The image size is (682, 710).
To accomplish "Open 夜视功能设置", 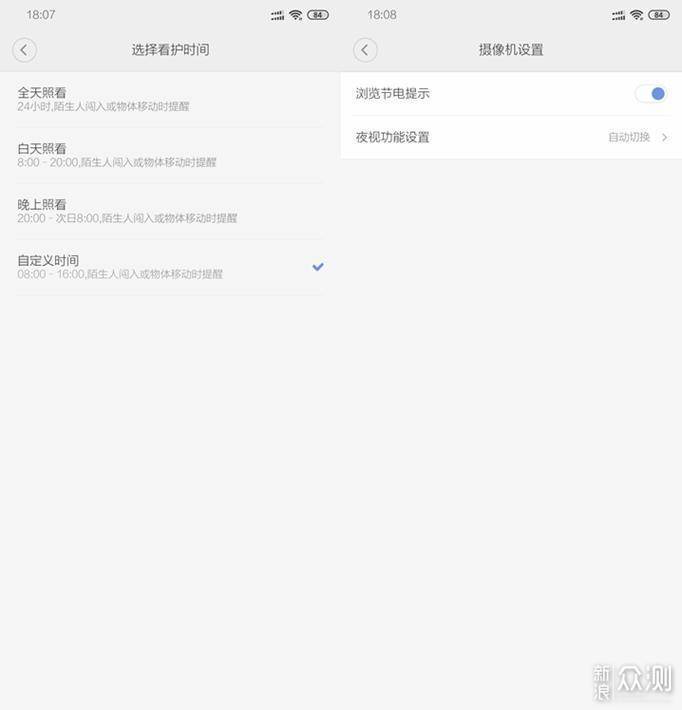I will point(511,137).
